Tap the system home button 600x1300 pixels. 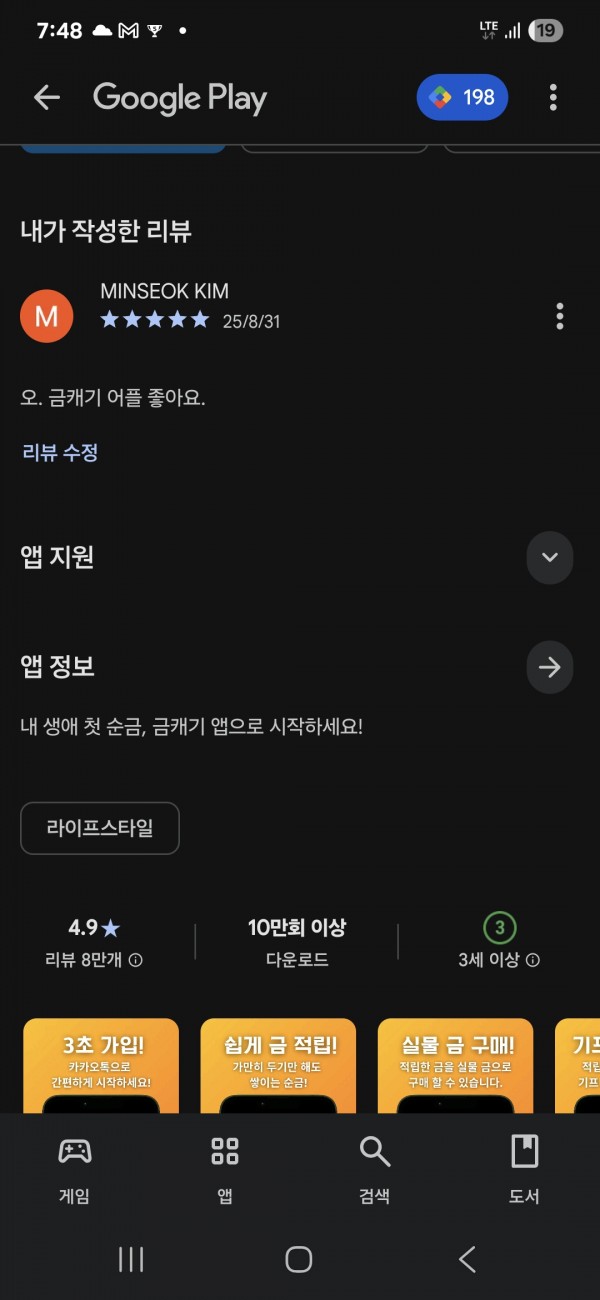(x=299, y=1259)
